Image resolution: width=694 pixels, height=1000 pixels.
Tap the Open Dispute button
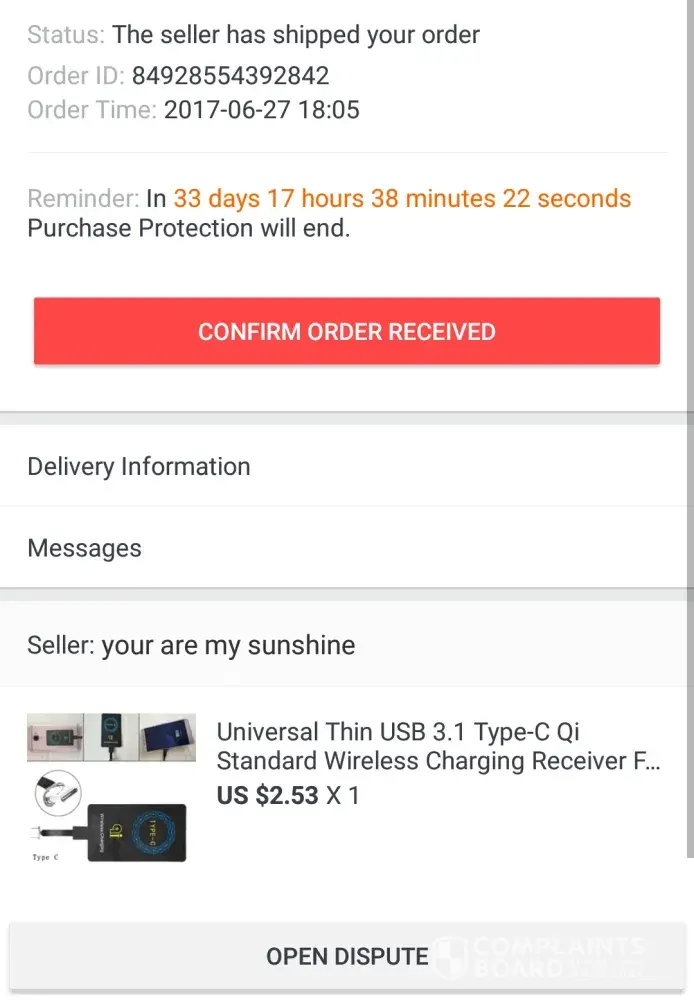[x=346, y=956]
